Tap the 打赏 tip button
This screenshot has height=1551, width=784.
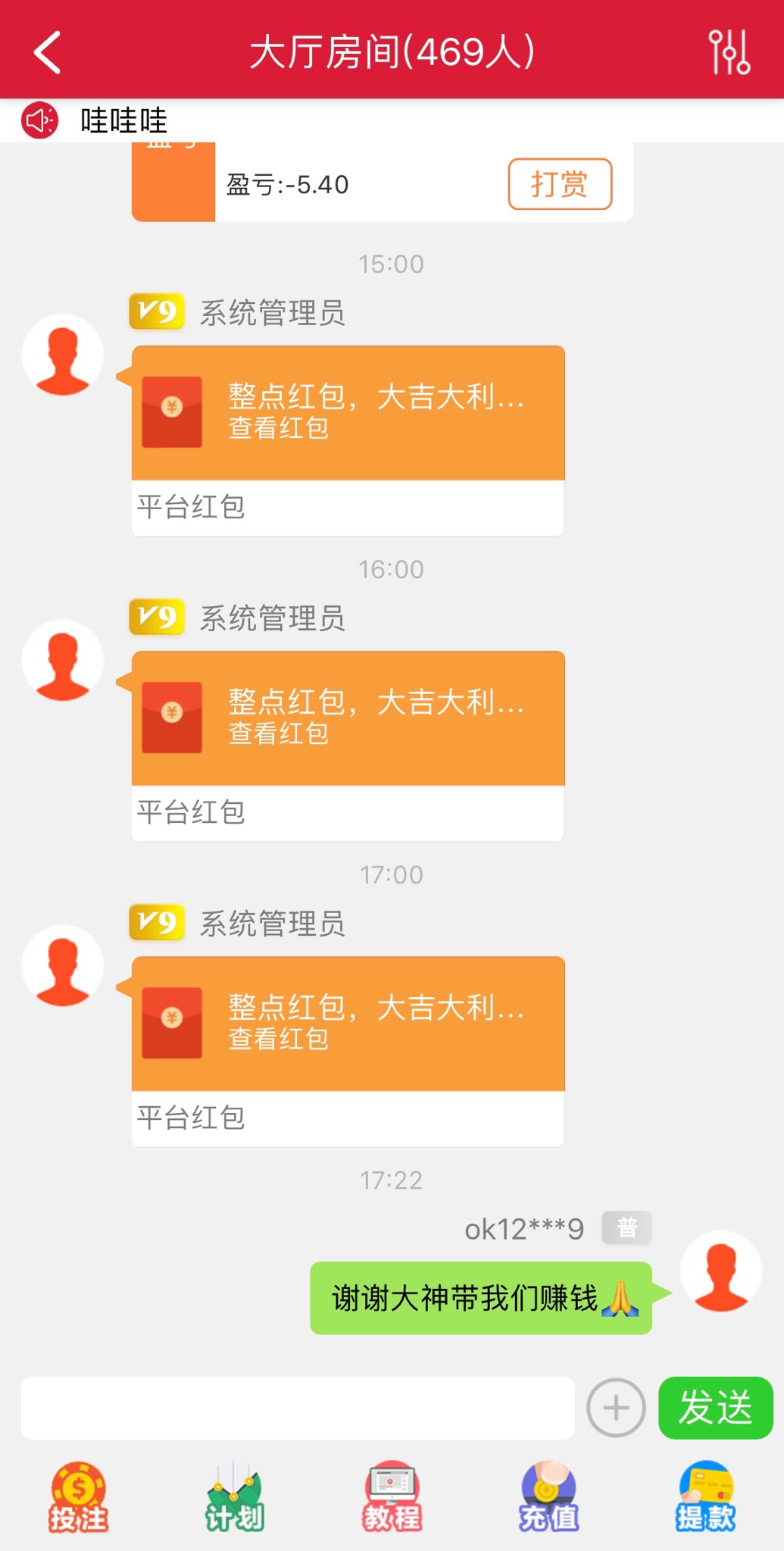coord(559,184)
